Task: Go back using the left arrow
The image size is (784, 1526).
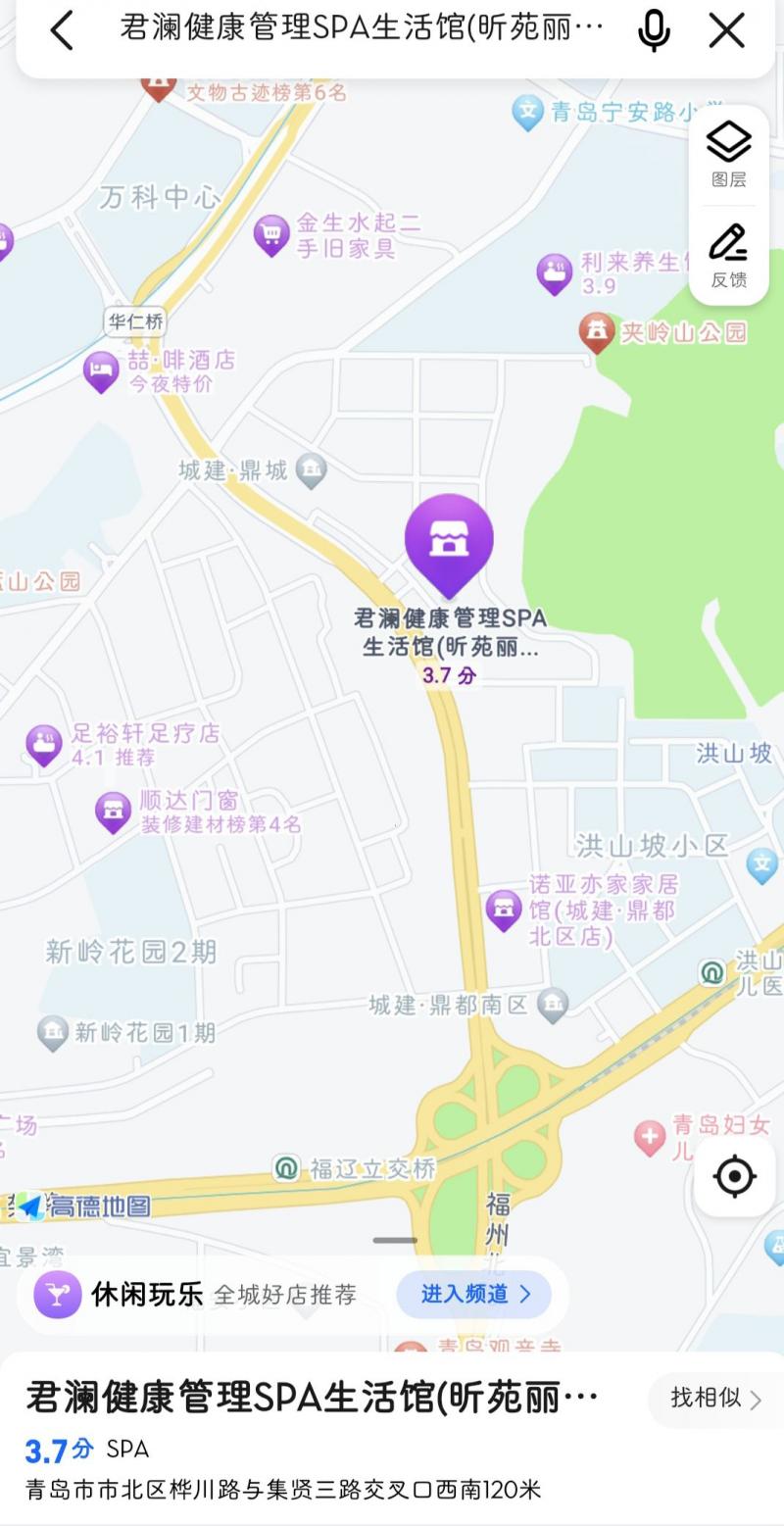Action: pyautogui.click(x=62, y=29)
